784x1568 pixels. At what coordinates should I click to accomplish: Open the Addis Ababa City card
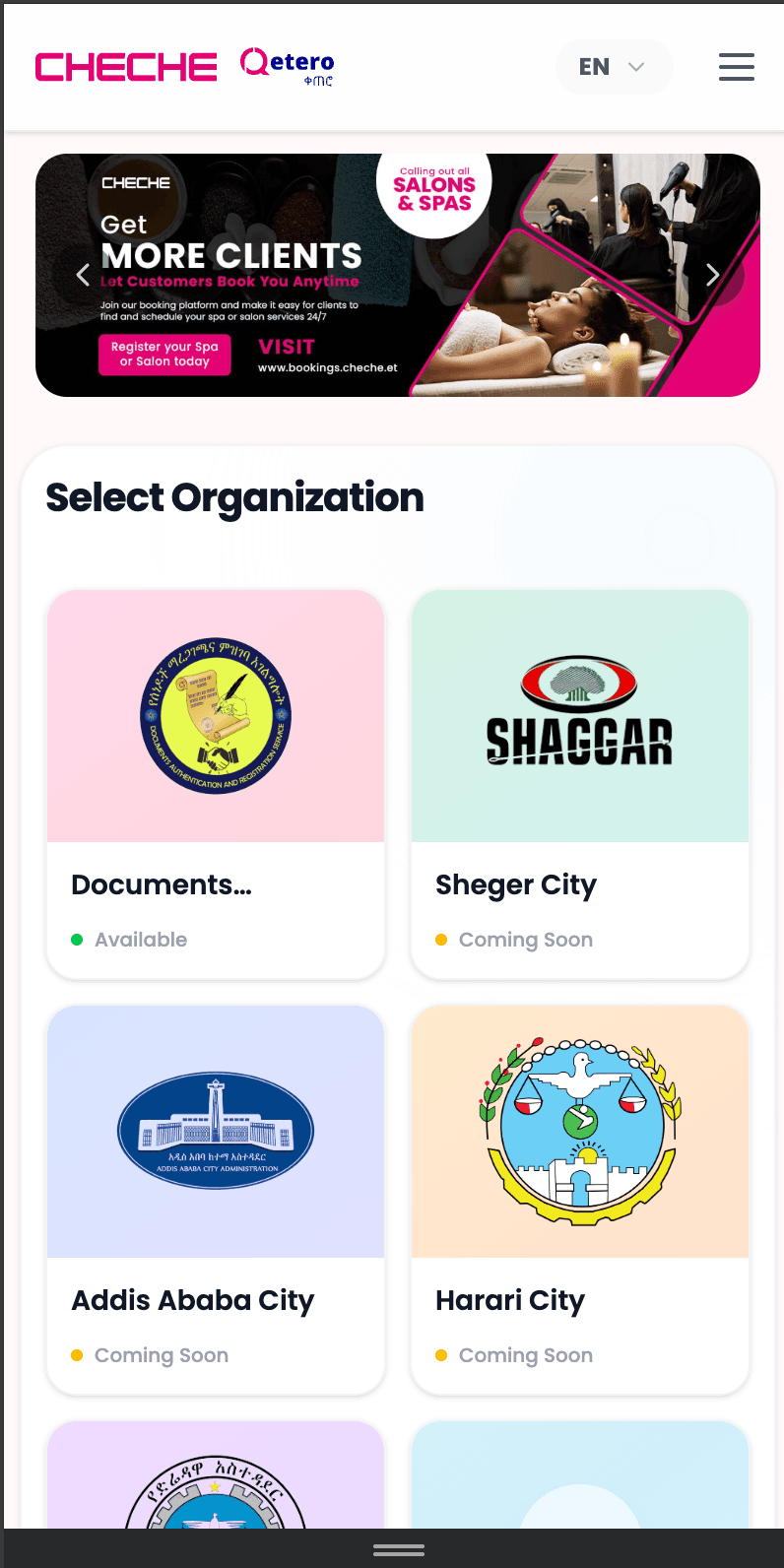coord(216,1200)
